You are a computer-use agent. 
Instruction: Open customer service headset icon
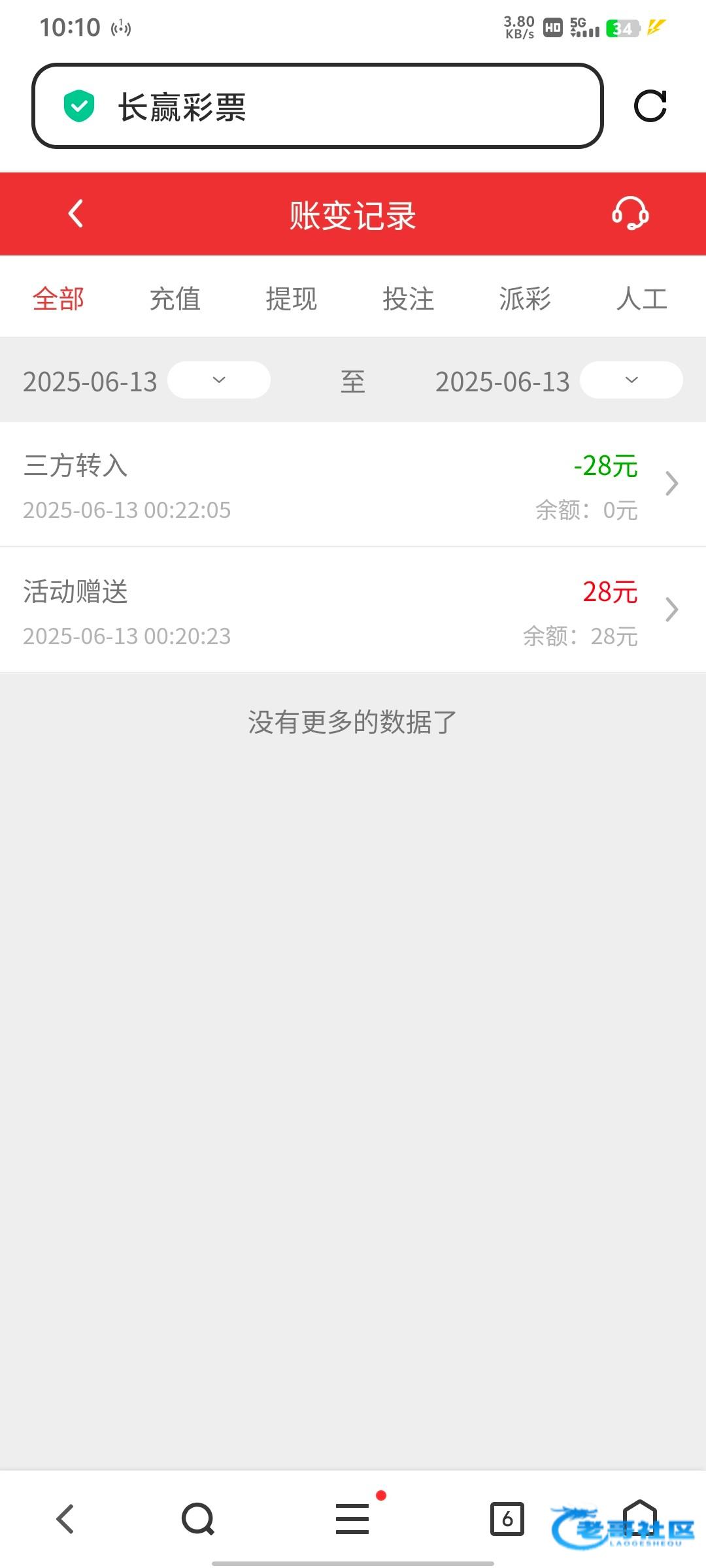point(630,214)
